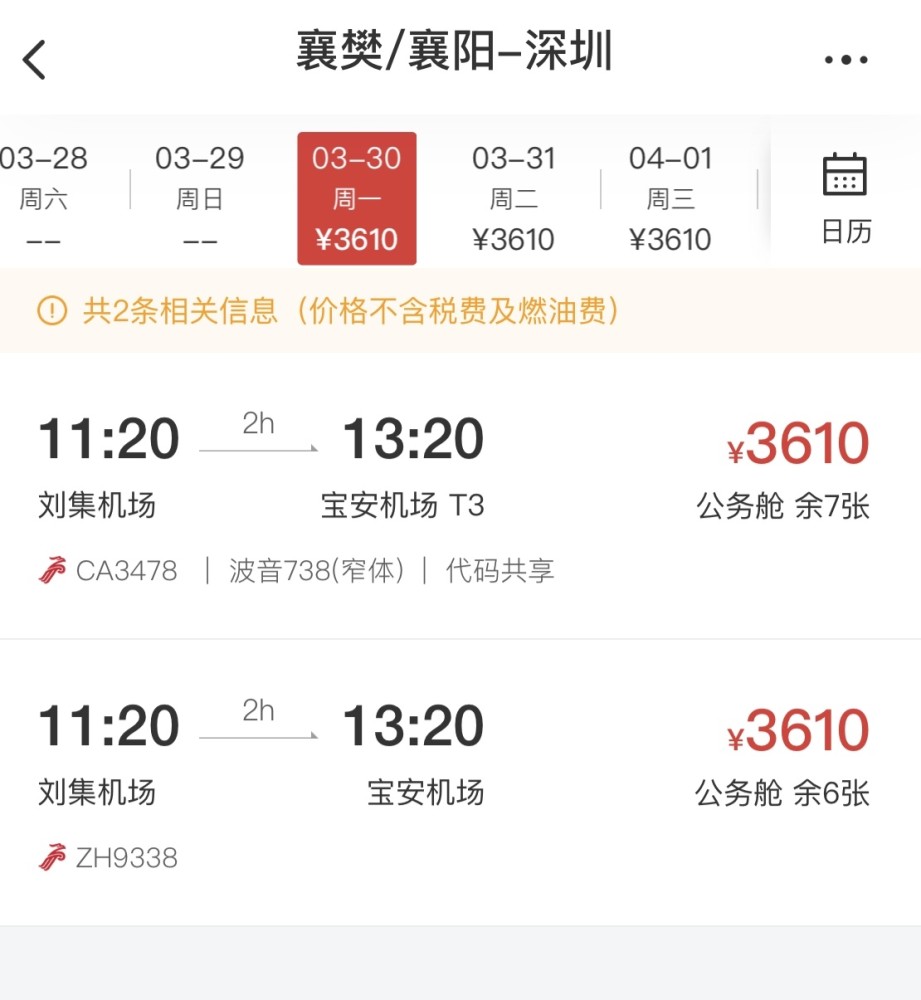Open the three-dot overflow menu
This screenshot has height=1000, width=921.
pos(846,60)
